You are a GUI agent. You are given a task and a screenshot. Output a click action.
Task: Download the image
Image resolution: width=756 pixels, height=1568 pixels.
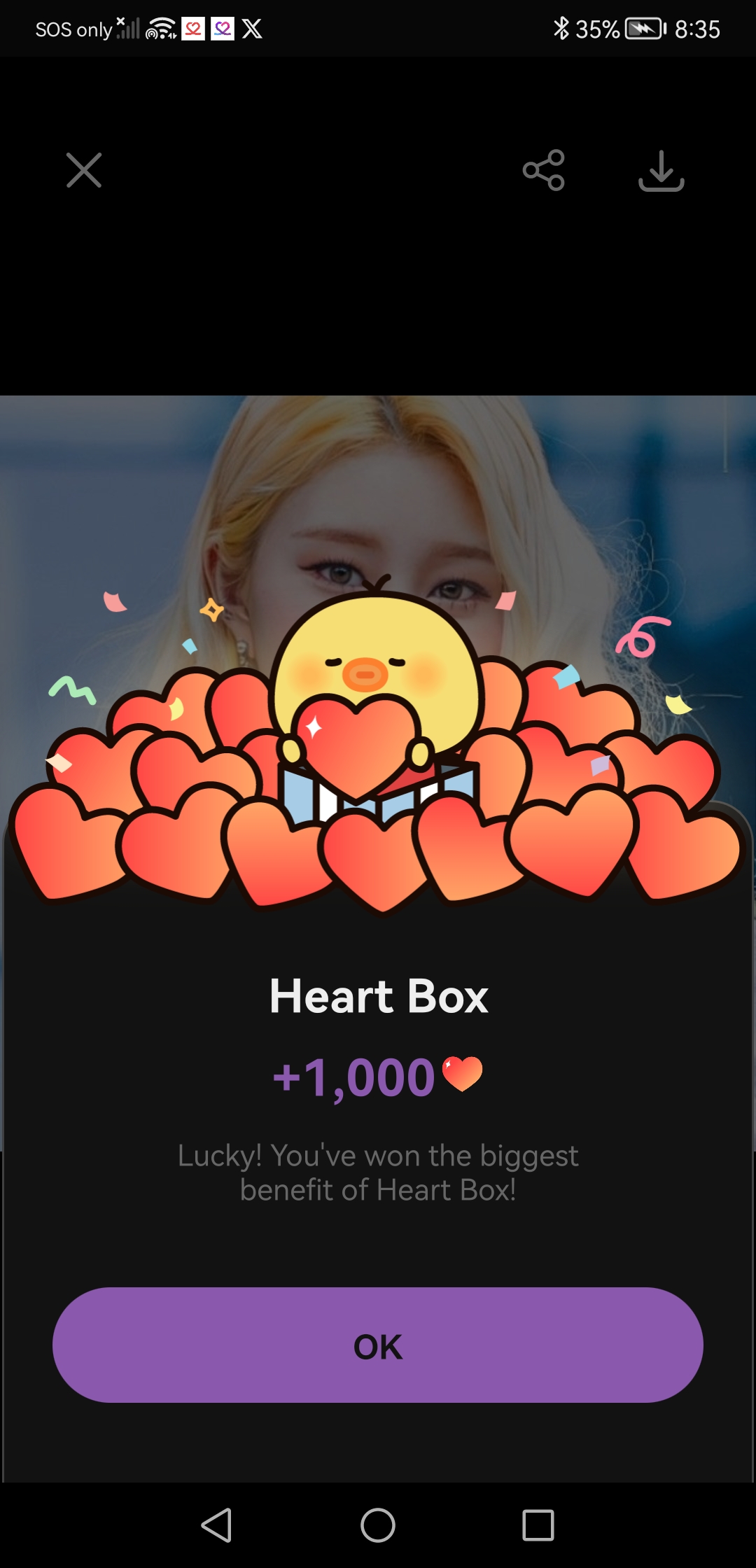(661, 170)
